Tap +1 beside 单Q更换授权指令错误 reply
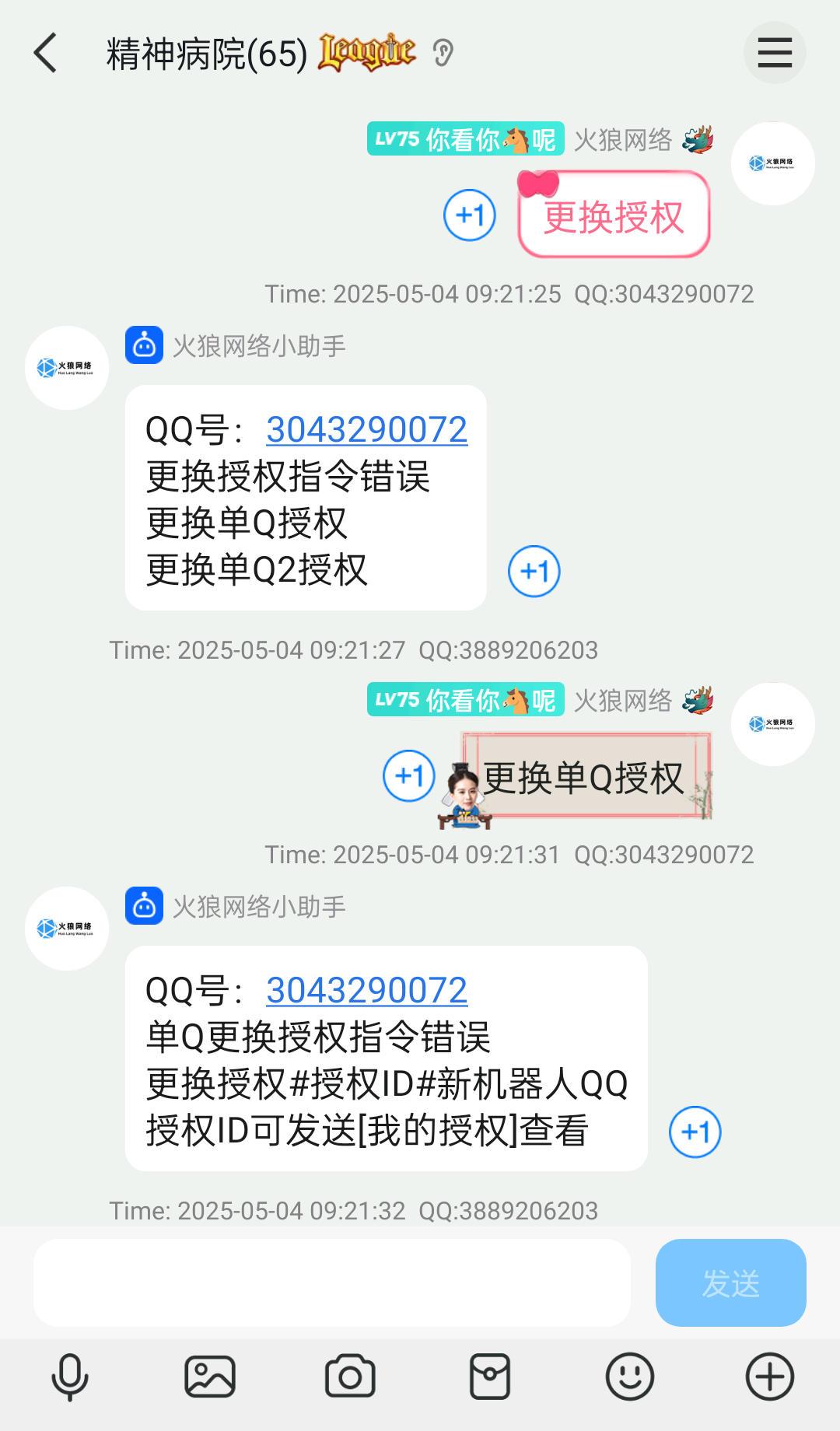840x1431 pixels. (695, 1132)
